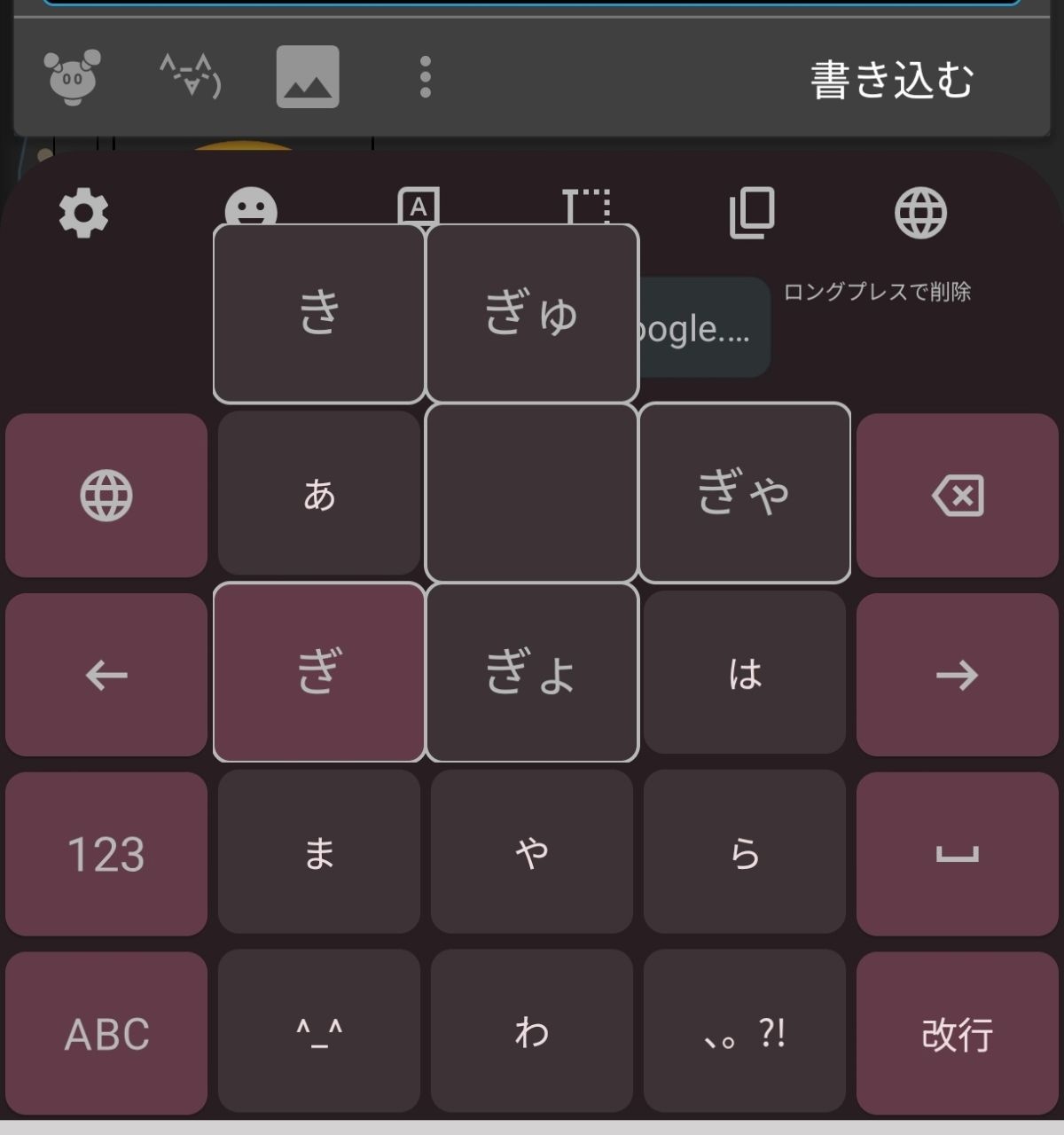Open the clipboard tool in keyboard toolbar

click(752, 213)
